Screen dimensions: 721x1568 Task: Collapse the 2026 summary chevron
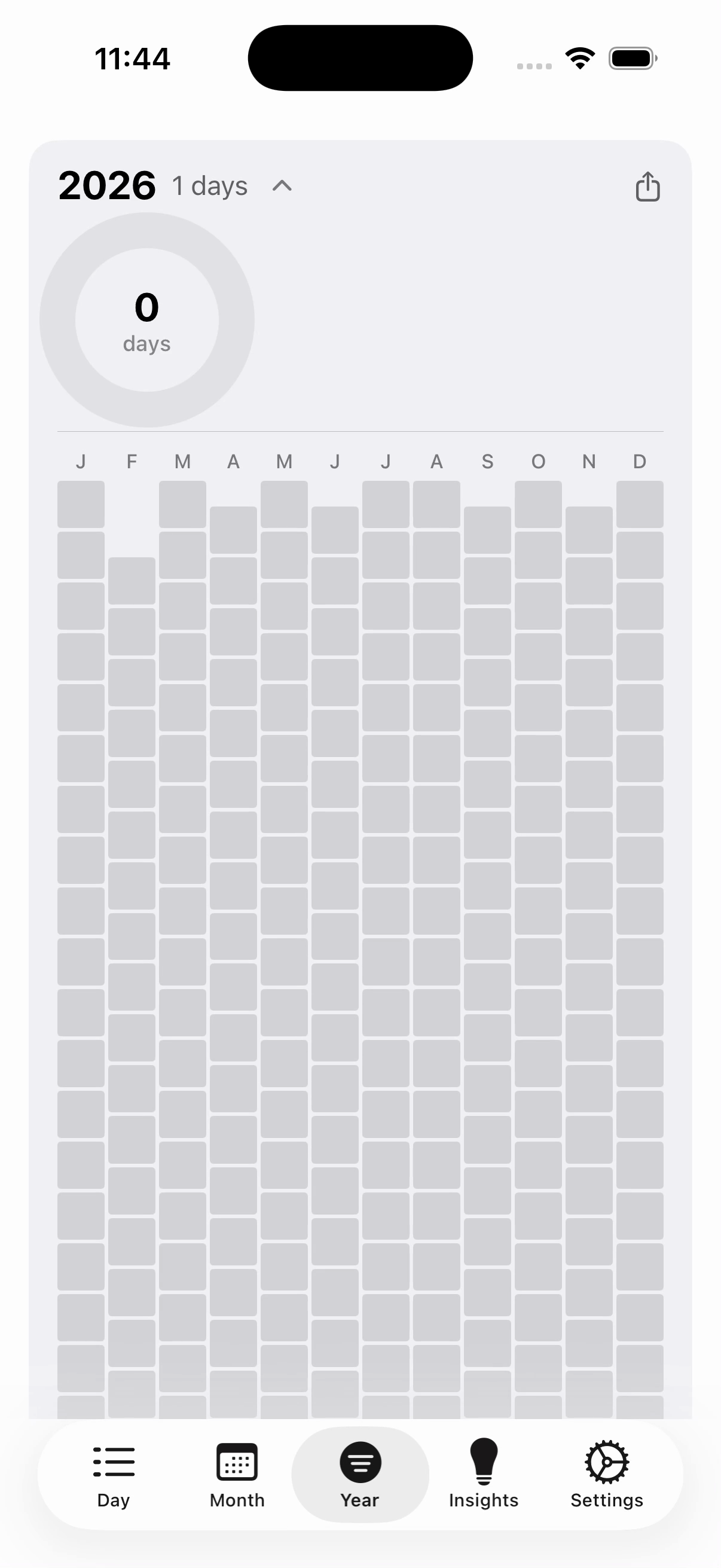click(282, 185)
